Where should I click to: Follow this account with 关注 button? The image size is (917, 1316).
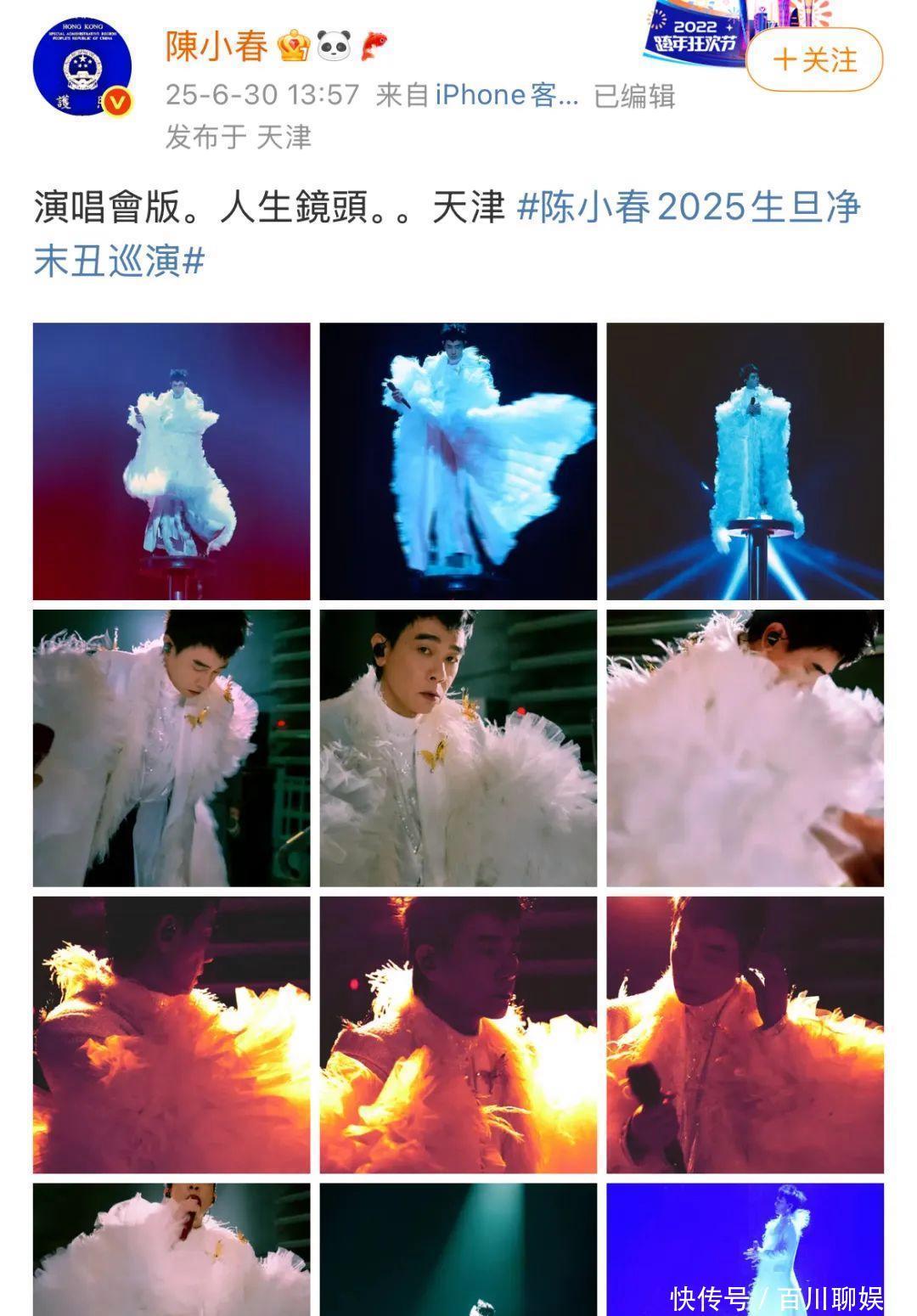coord(814,60)
